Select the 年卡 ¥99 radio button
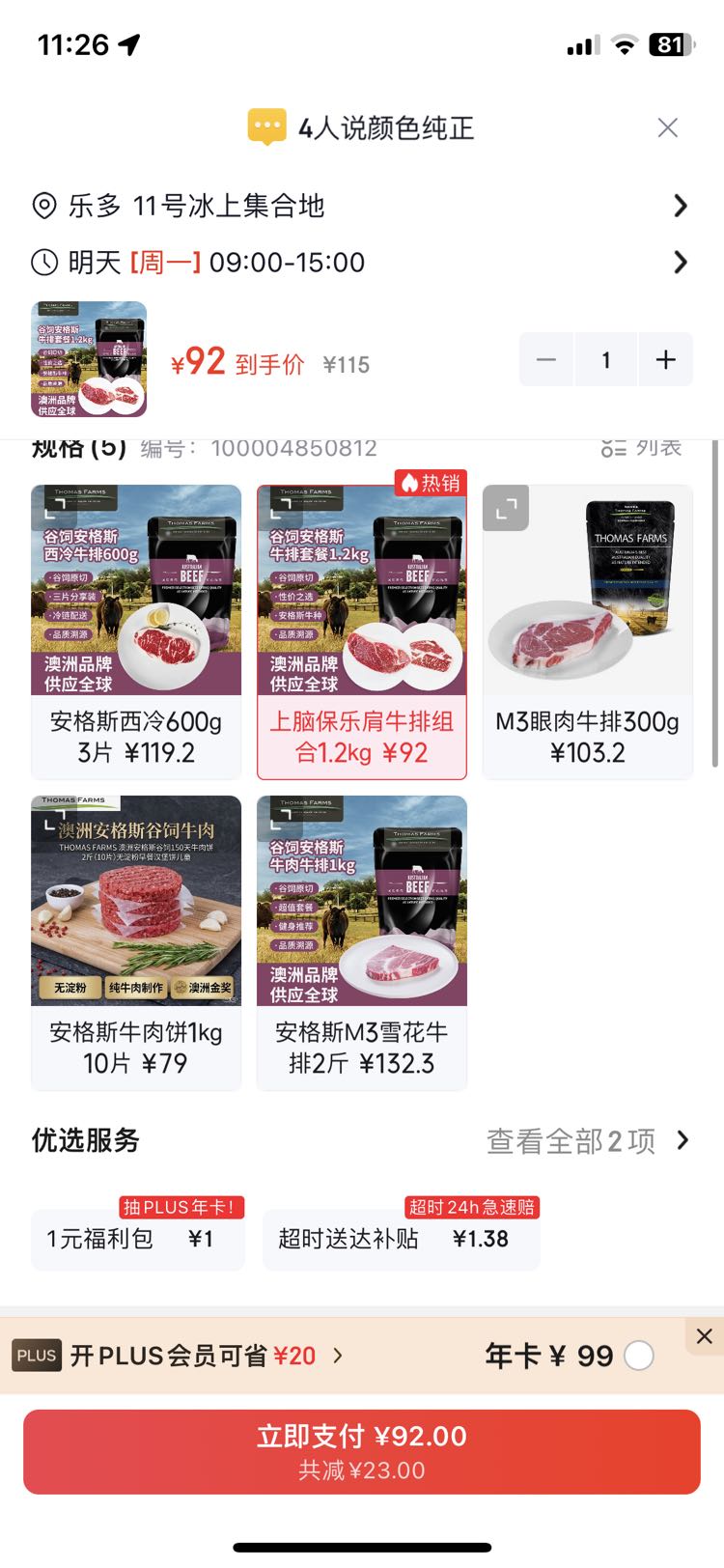The image size is (724, 1568). pyautogui.click(x=639, y=1356)
